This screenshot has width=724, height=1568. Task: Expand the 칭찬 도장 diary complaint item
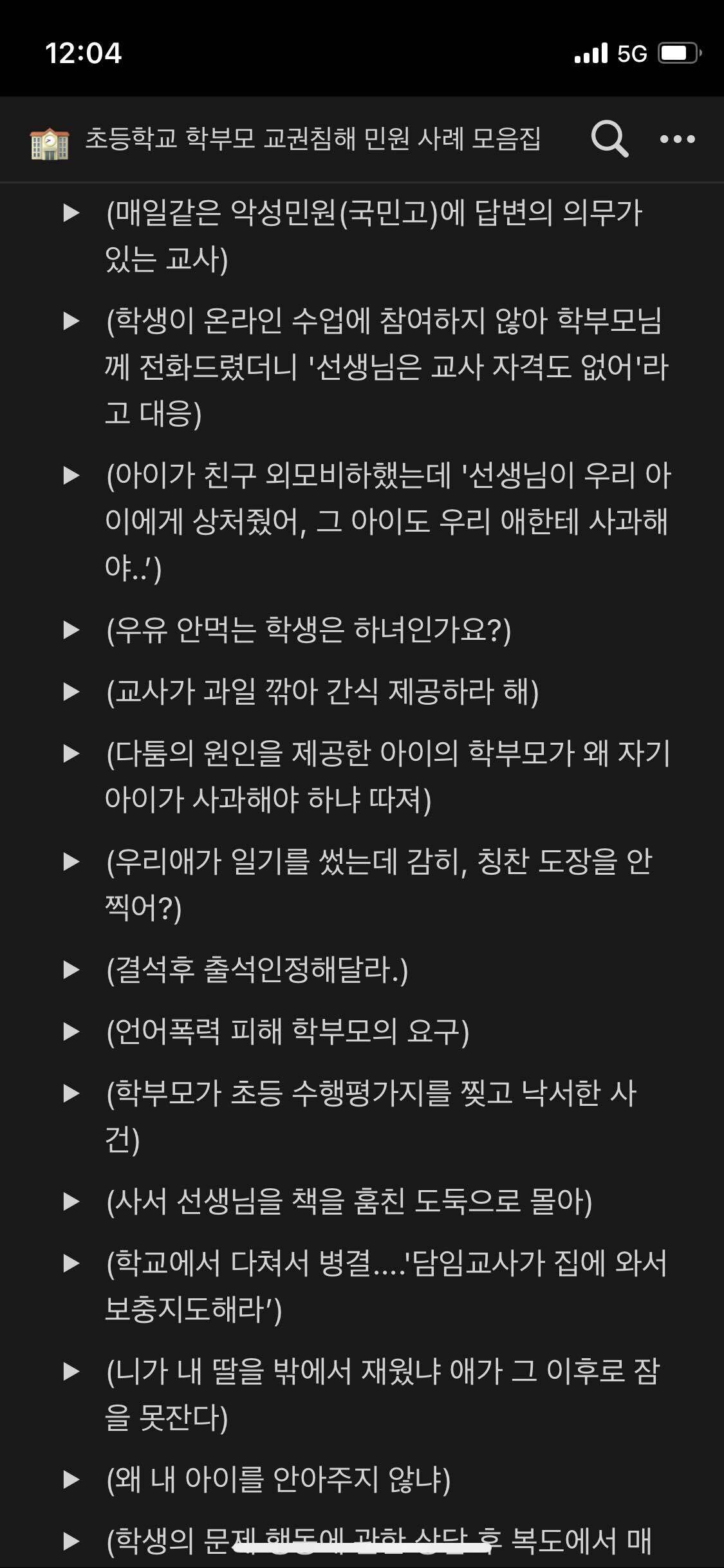click(x=72, y=861)
